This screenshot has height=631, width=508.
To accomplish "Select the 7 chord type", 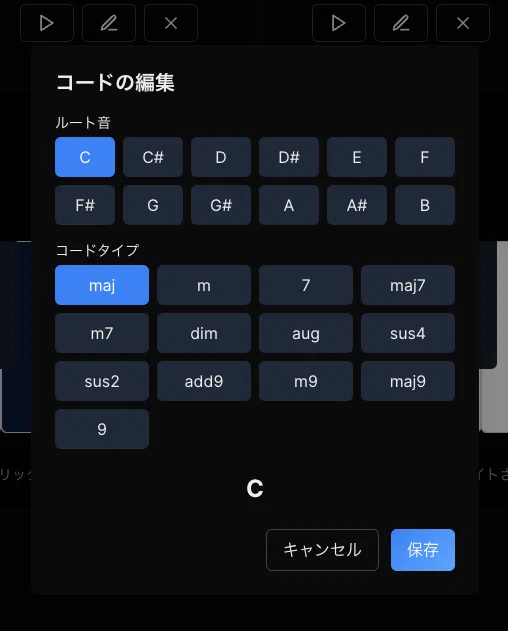I will click(306, 285).
